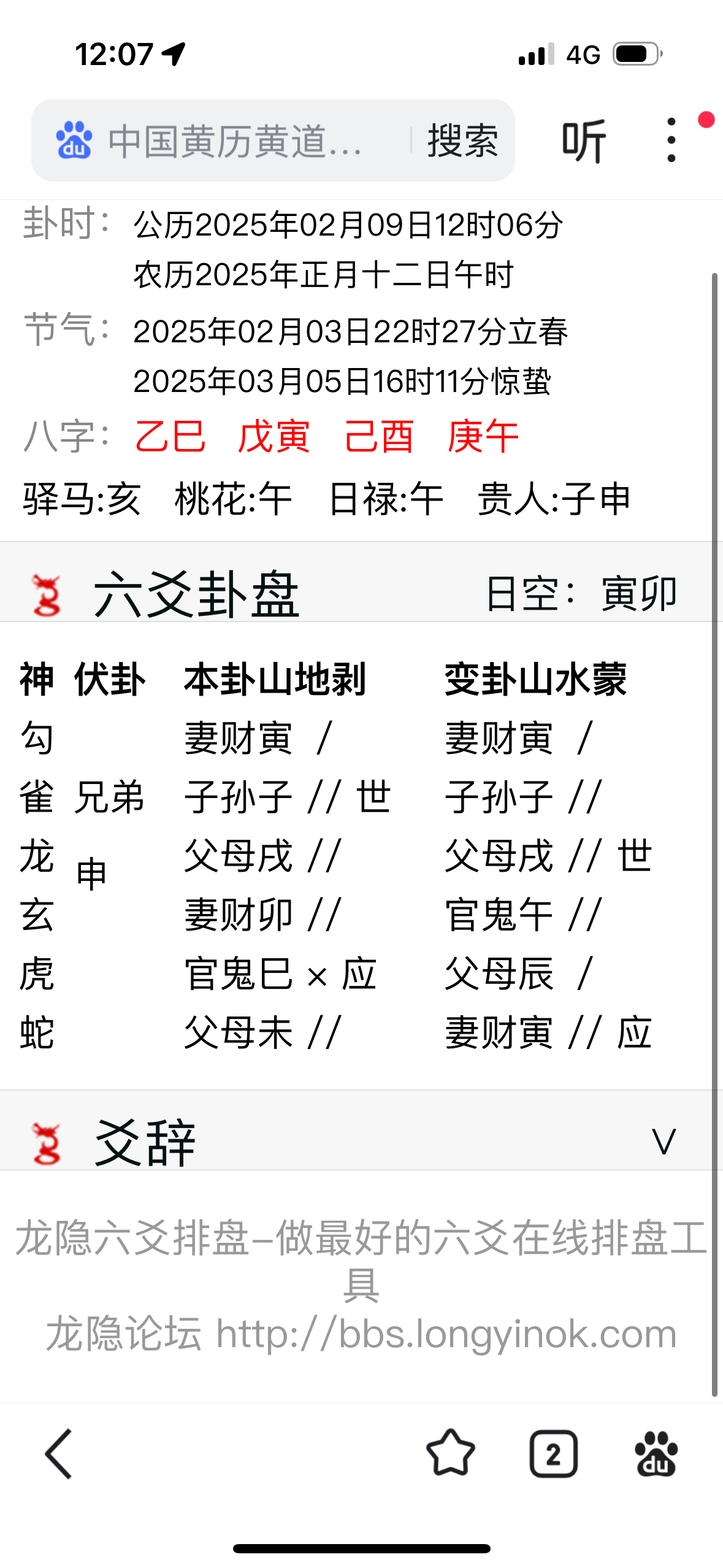Open the 听 listen feature

click(x=584, y=140)
